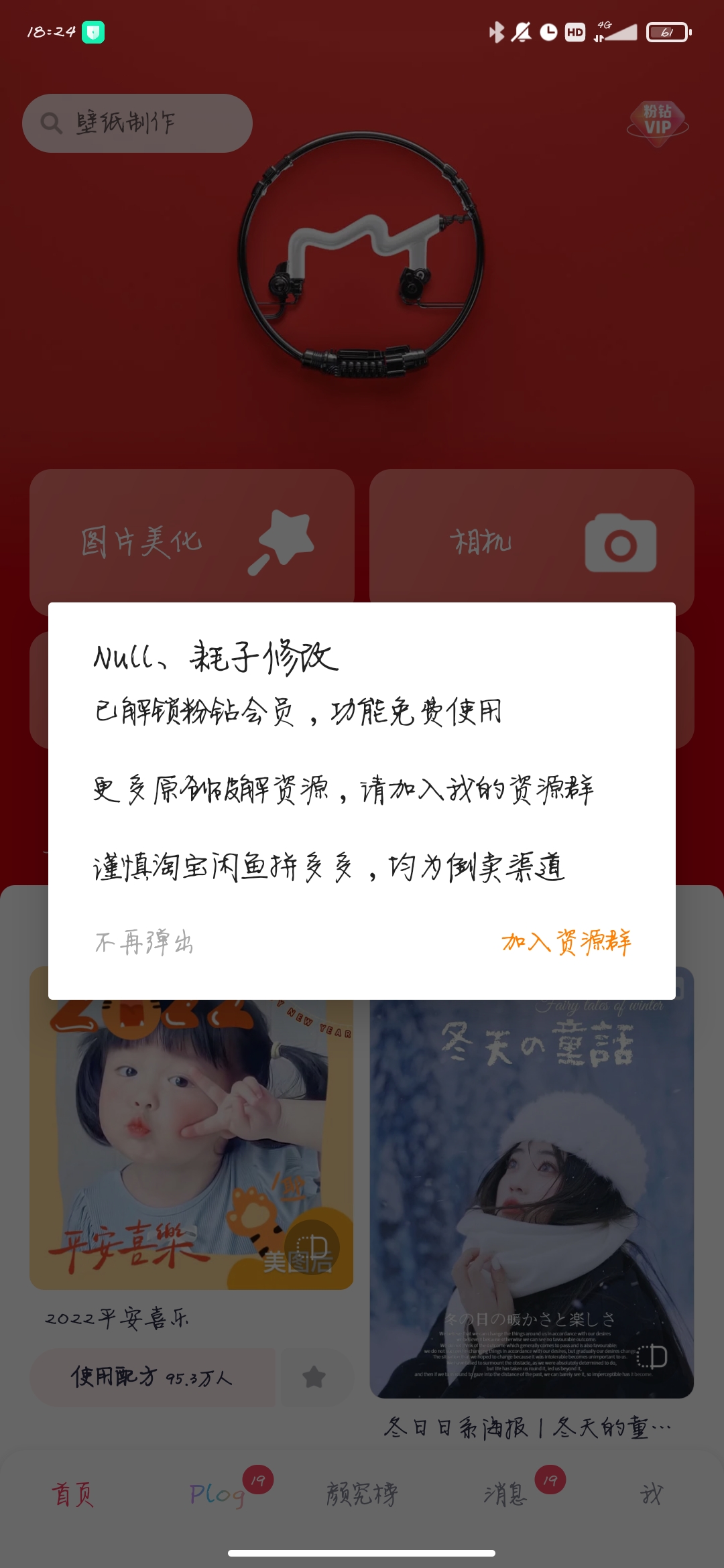Tap 不再弹出 to stop this popup

pos(144,942)
